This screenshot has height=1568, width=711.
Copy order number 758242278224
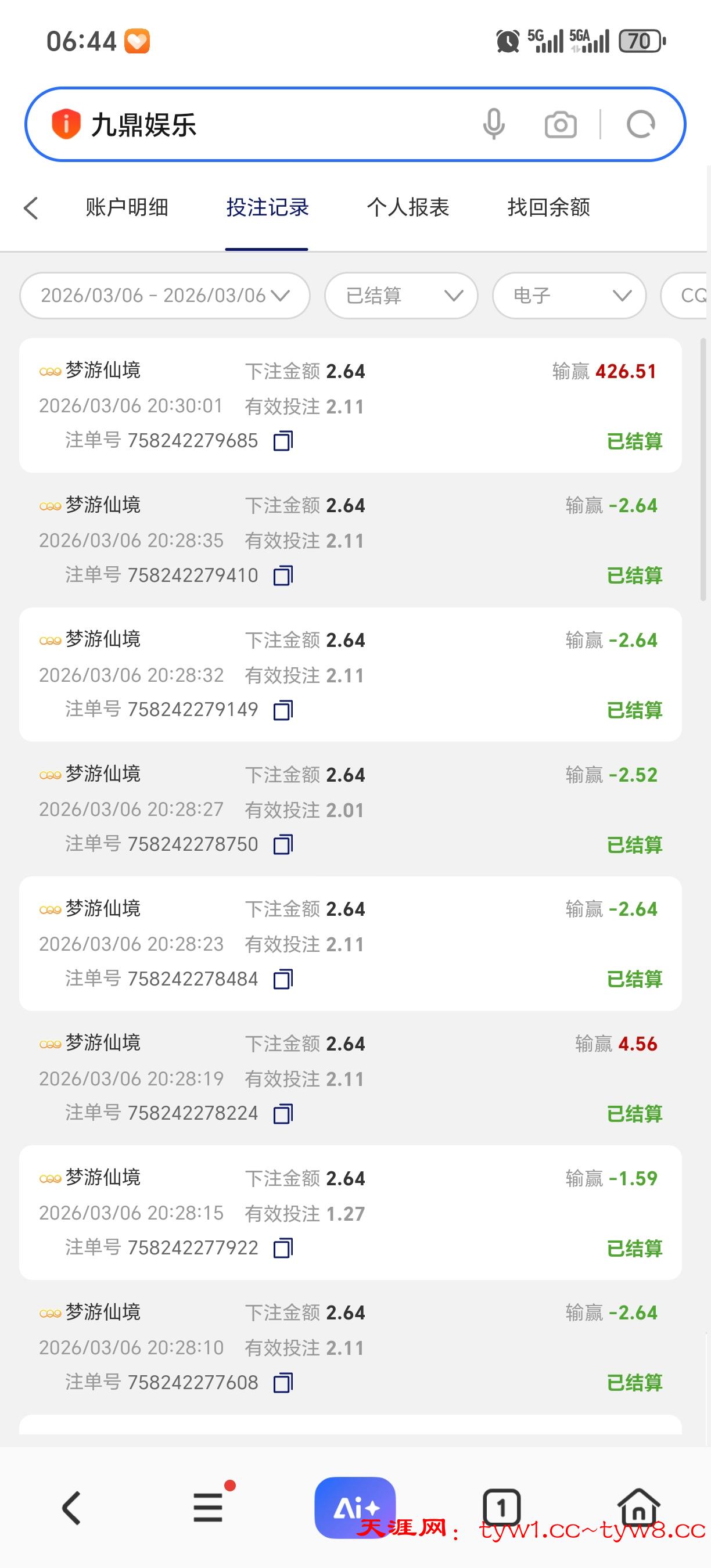[x=283, y=1113]
